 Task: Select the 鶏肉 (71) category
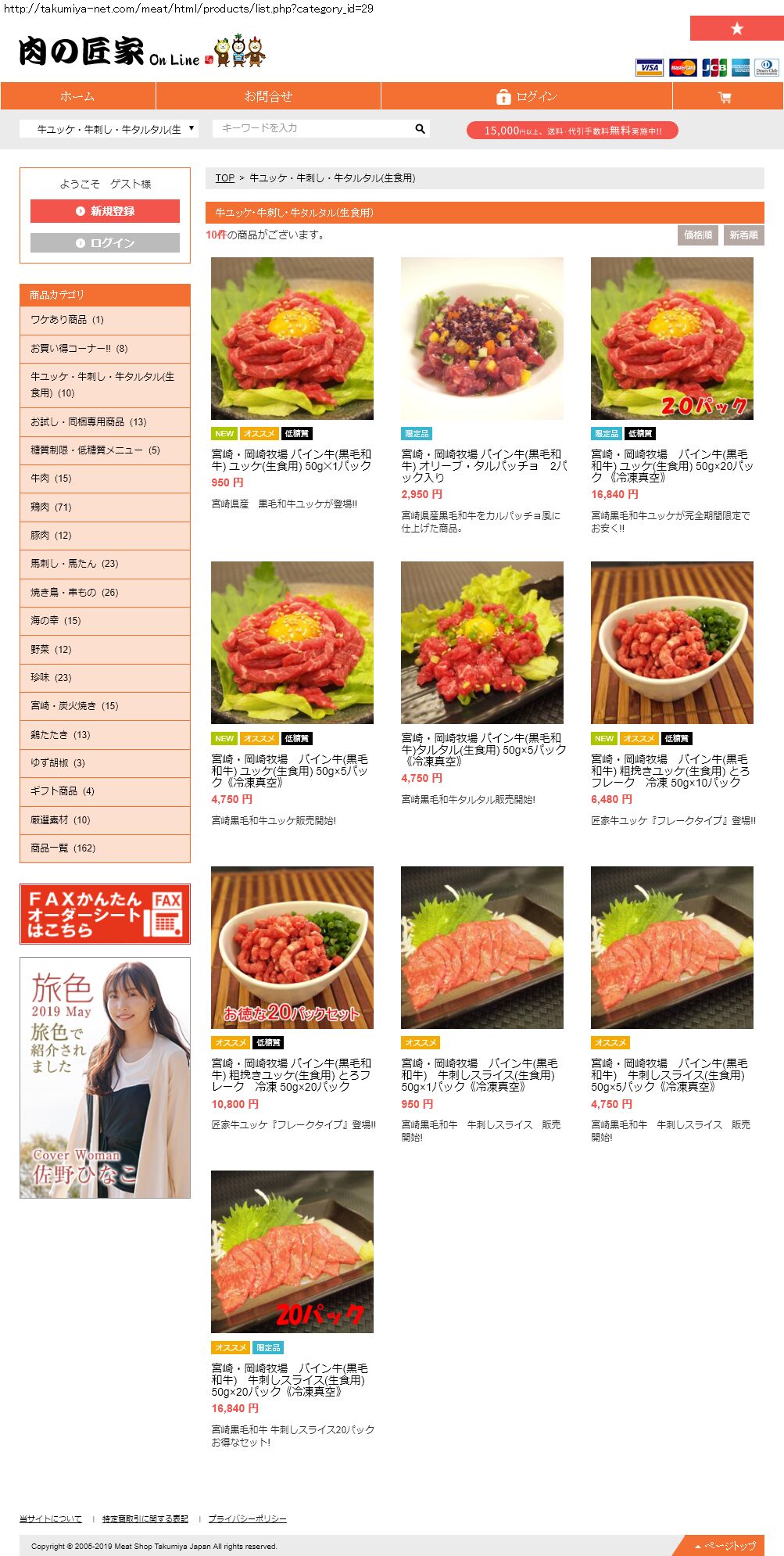51,507
